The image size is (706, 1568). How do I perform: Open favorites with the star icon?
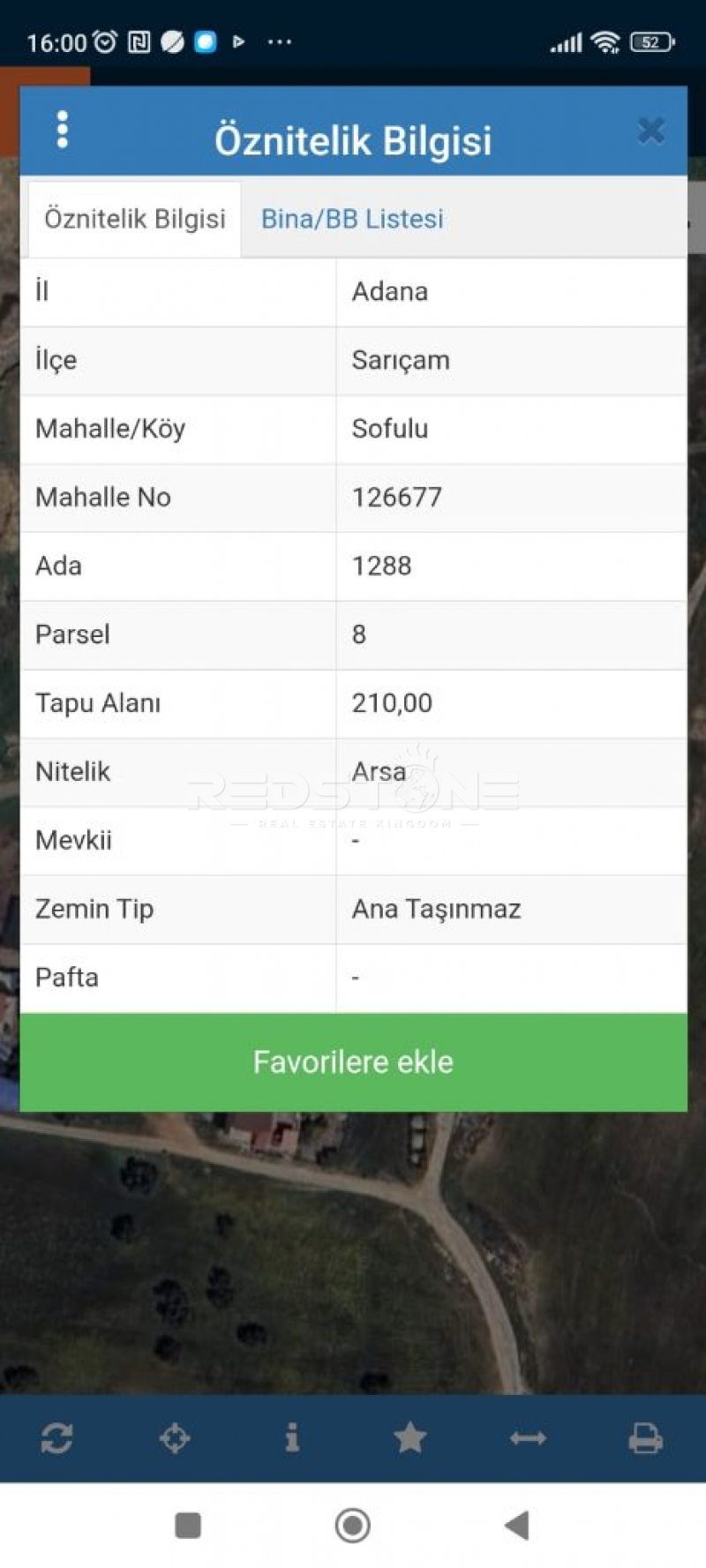410,1438
